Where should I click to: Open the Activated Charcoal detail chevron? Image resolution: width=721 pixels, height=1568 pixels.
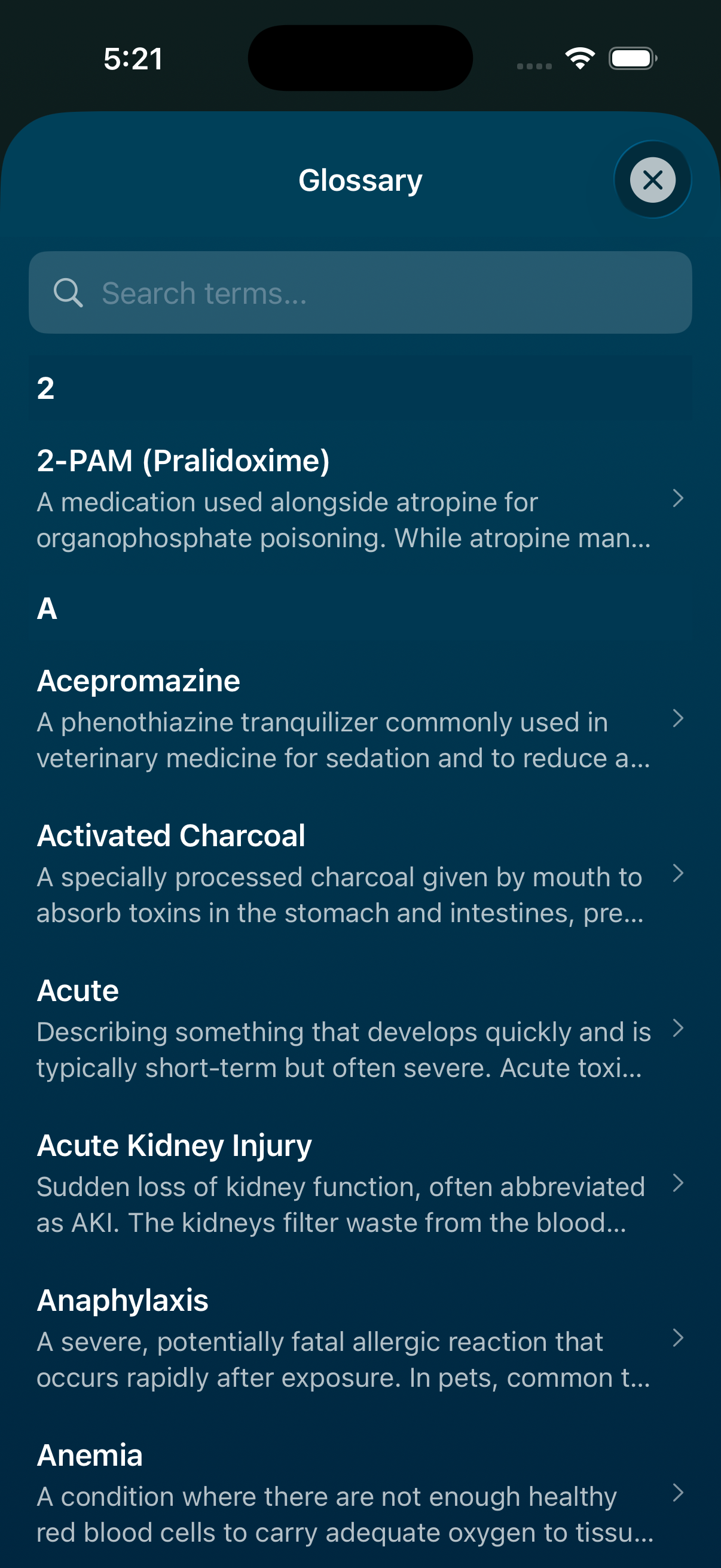[x=680, y=877]
